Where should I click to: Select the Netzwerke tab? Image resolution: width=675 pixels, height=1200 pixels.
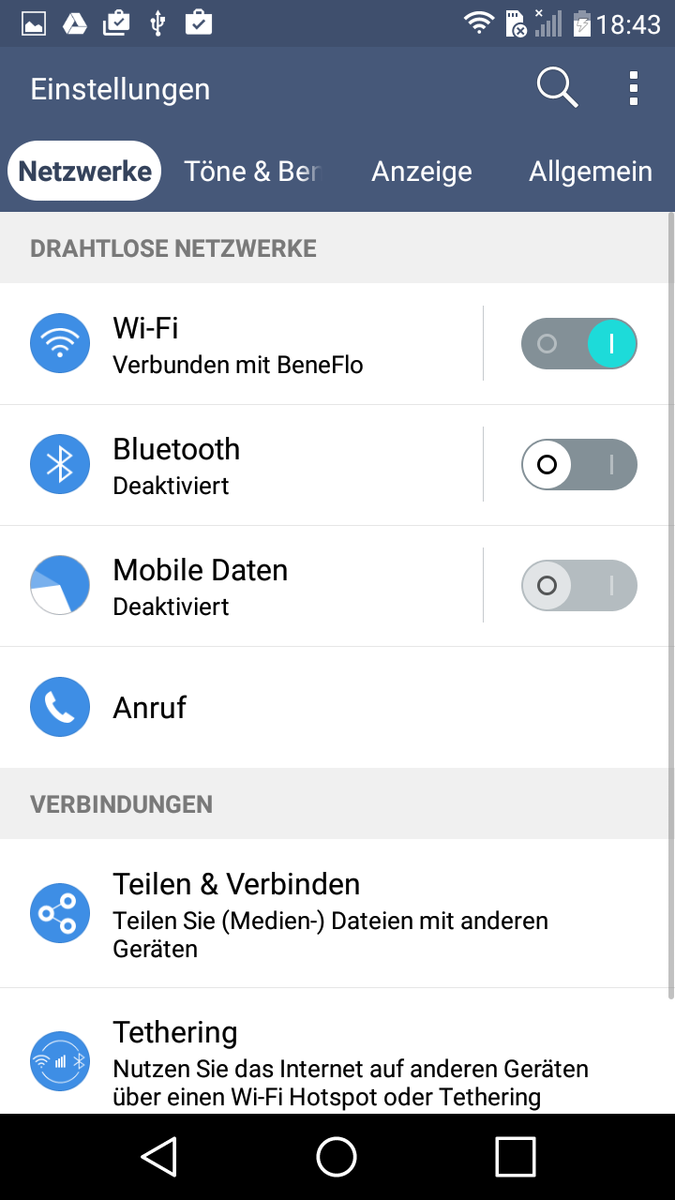pos(85,171)
